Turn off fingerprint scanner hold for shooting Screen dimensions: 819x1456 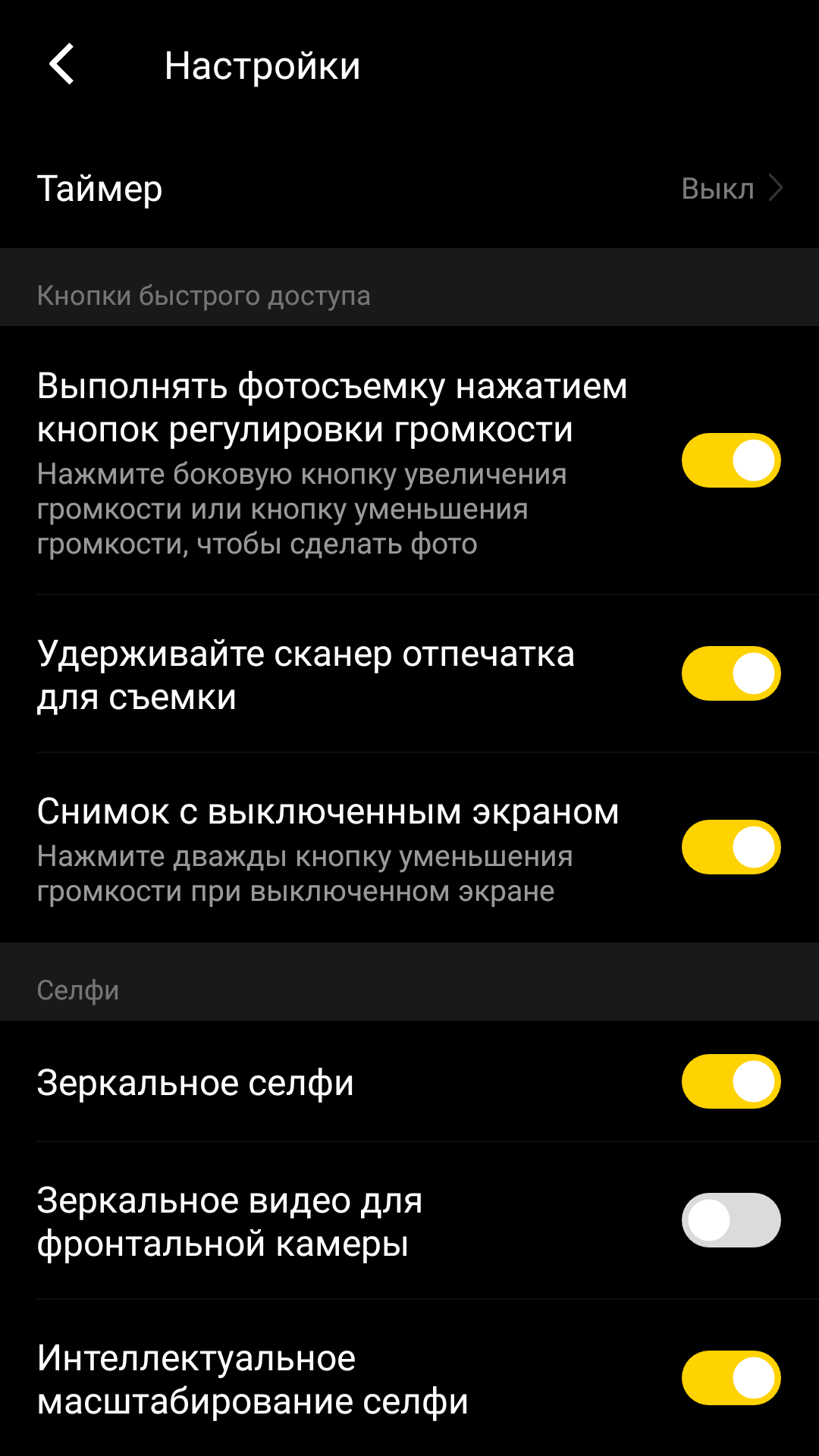(731, 673)
